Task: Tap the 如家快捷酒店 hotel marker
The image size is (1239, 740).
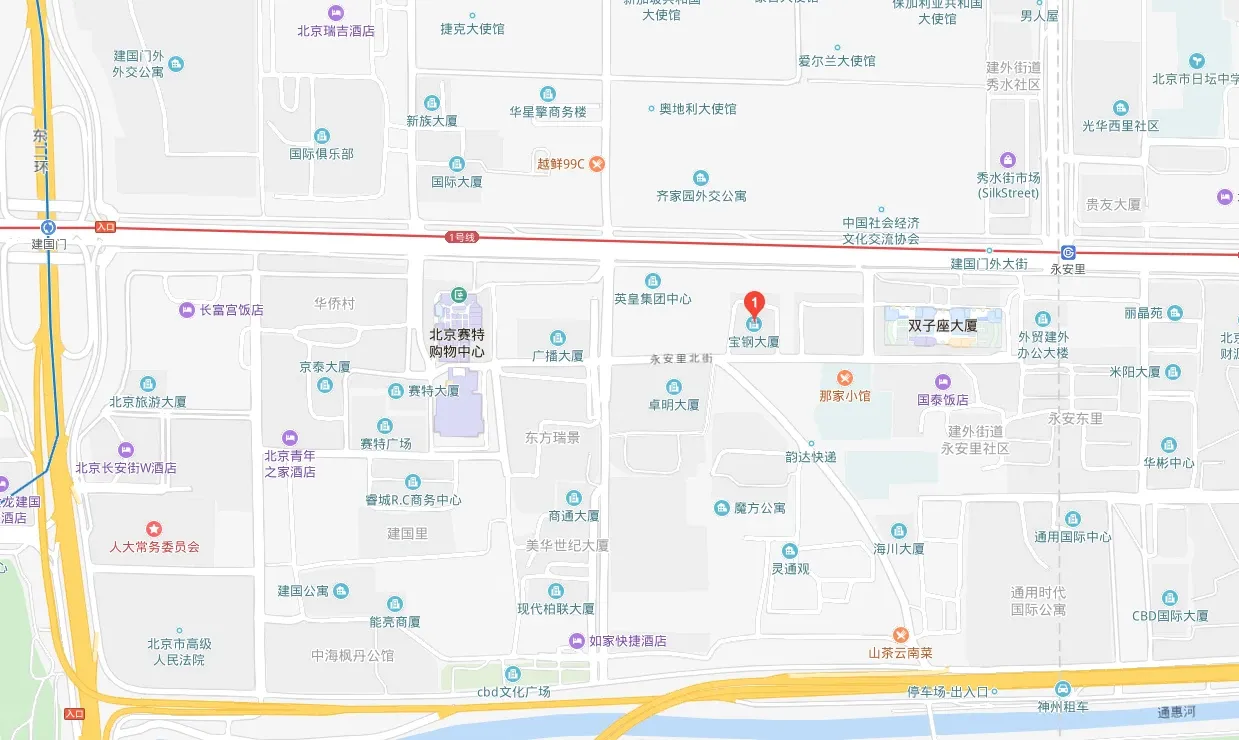Action: (577, 641)
